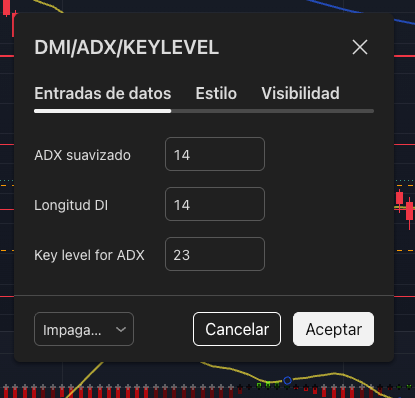415x398 pixels.
Task: Close the DMI/ADX/KEYLEVEL dialog
Action: coord(360,47)
